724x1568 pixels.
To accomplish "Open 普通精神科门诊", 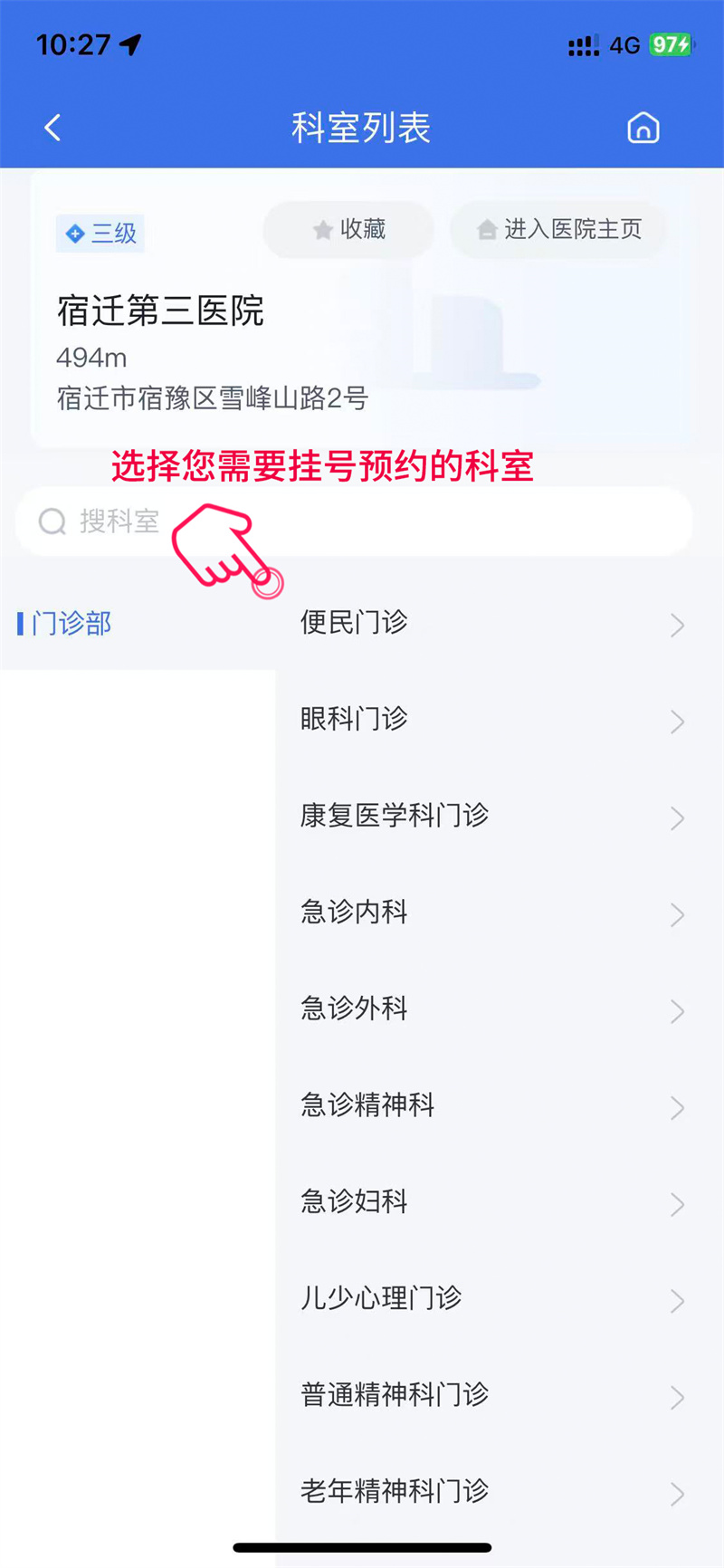I will point(493,1395).
